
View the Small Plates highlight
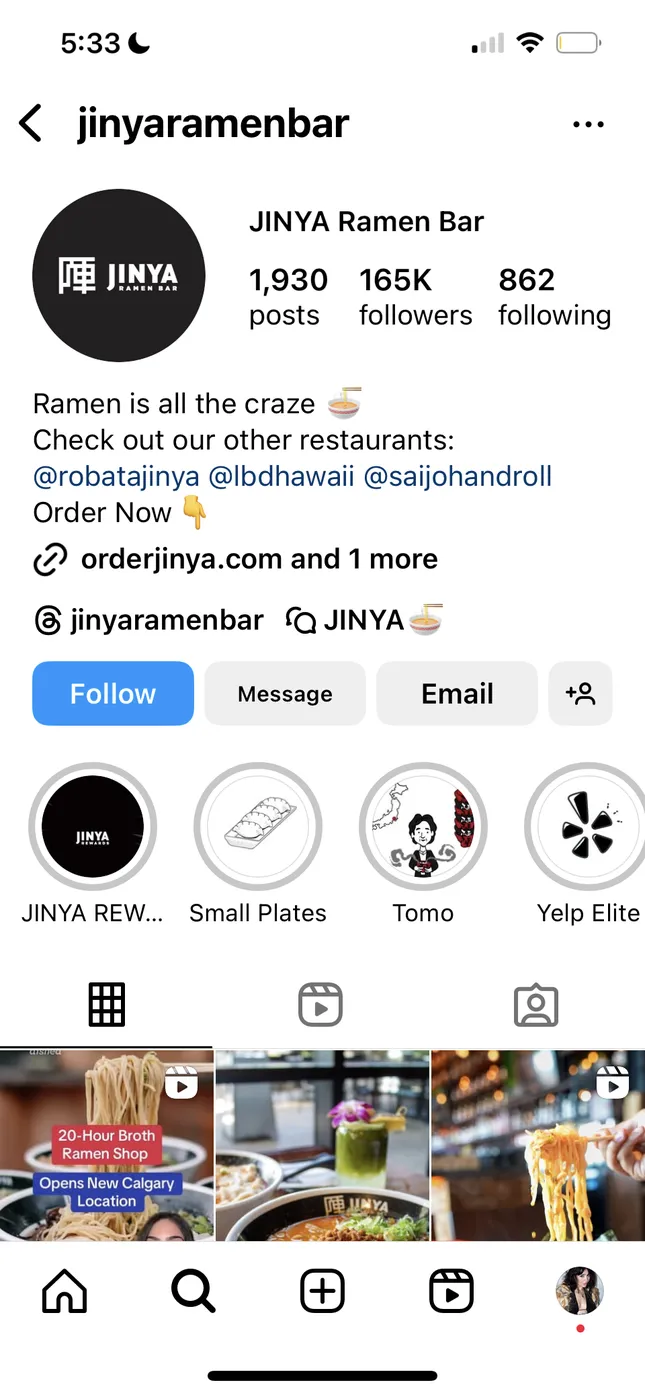(258, 827)
